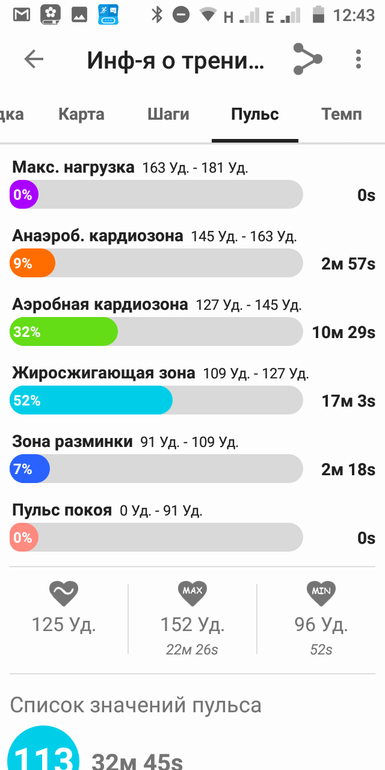This screenshot has height=770, width=385.
Task: Switch to the Шаги tab
Action: (168, 114)
